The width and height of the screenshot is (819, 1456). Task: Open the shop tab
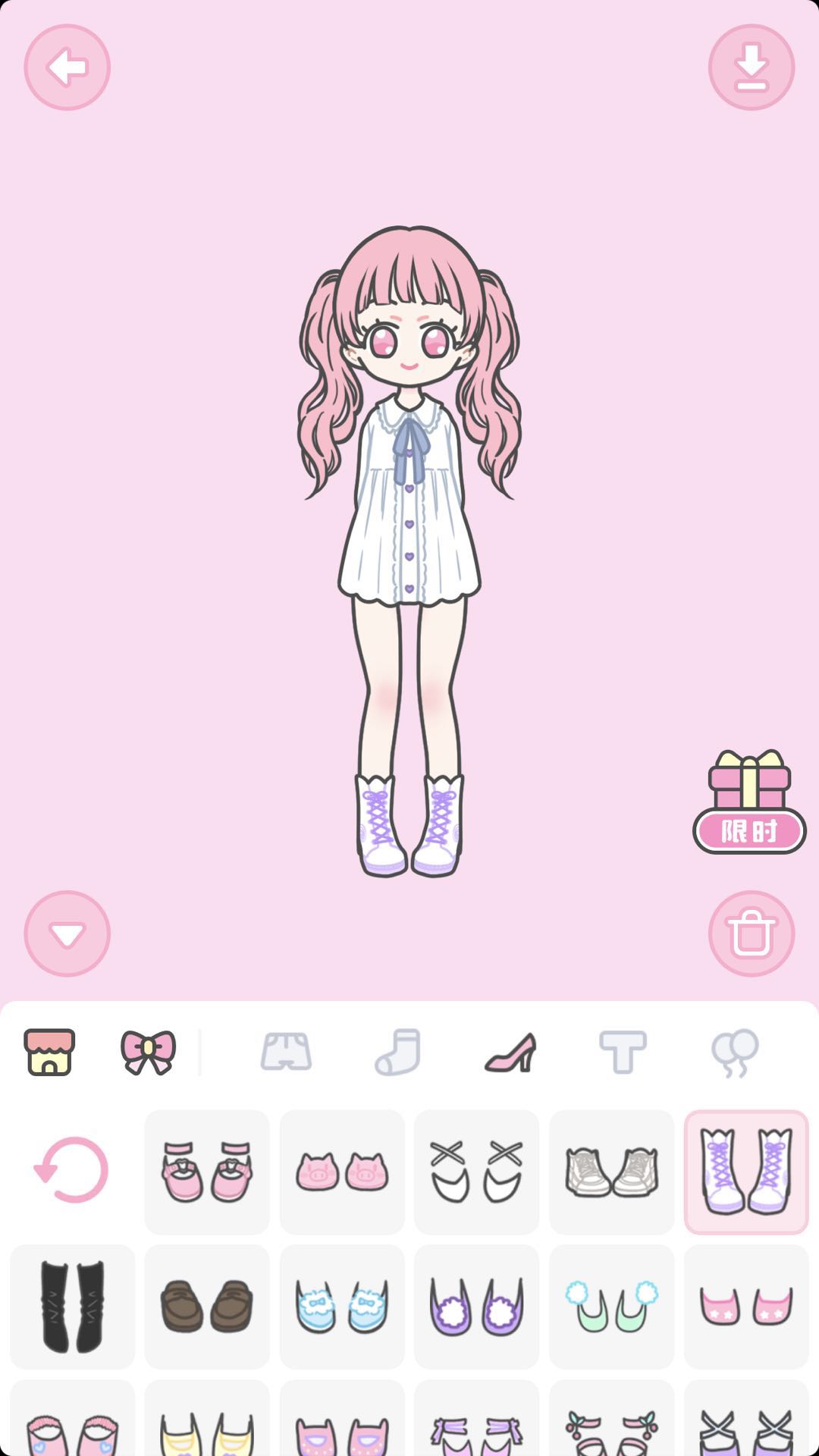pyautogui.click(x=49, y=1052)
